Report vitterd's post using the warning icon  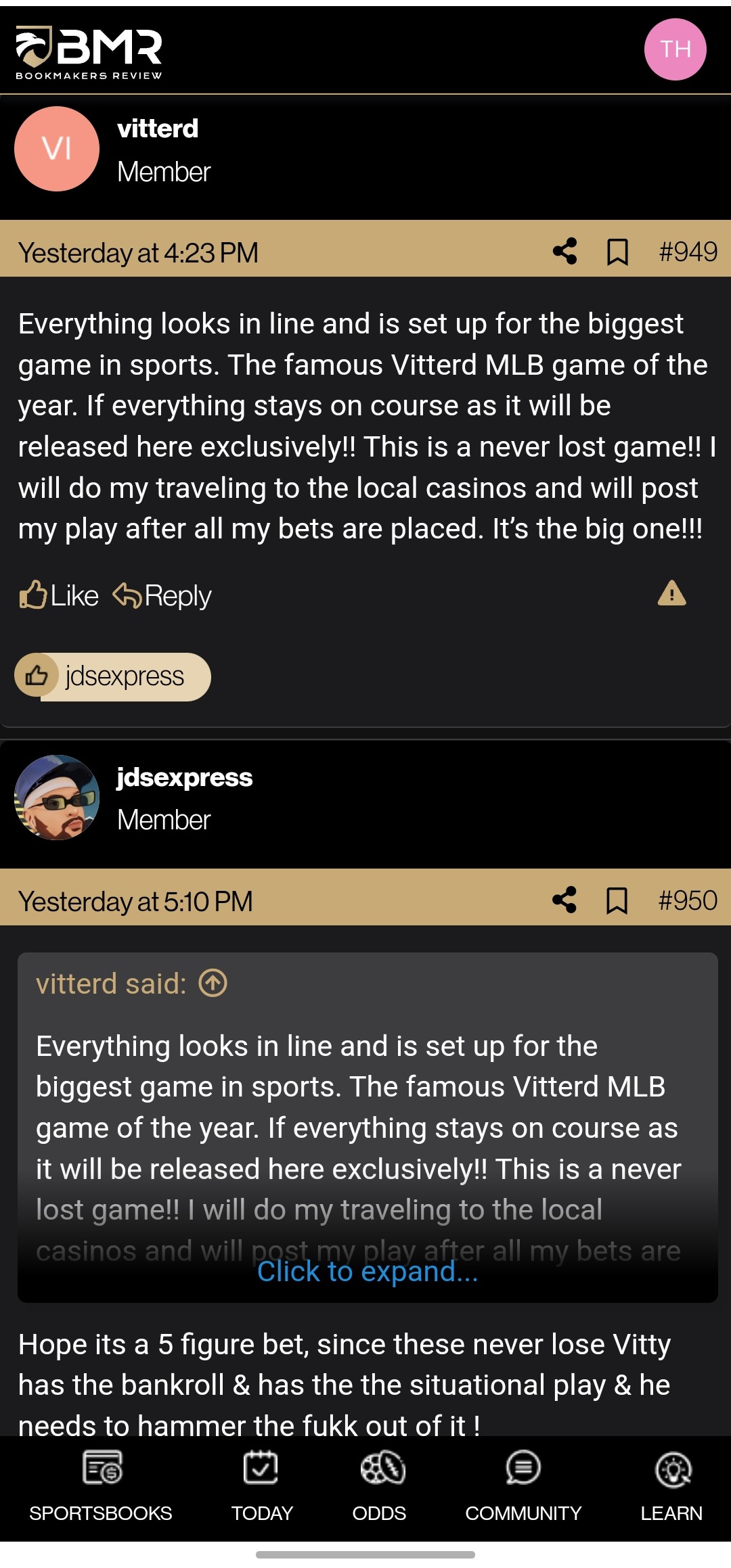671,595
